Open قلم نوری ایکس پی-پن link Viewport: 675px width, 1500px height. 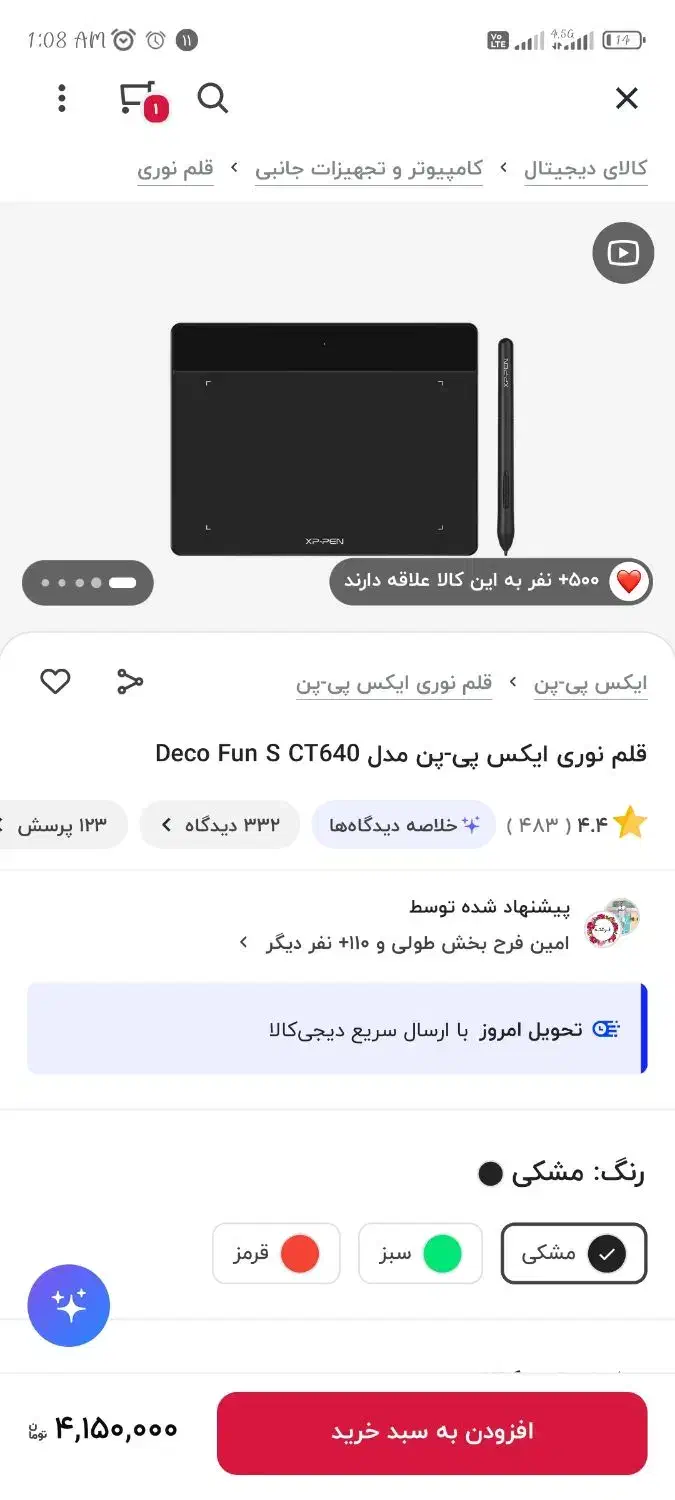pyautogui.click(x=394, y=684)
